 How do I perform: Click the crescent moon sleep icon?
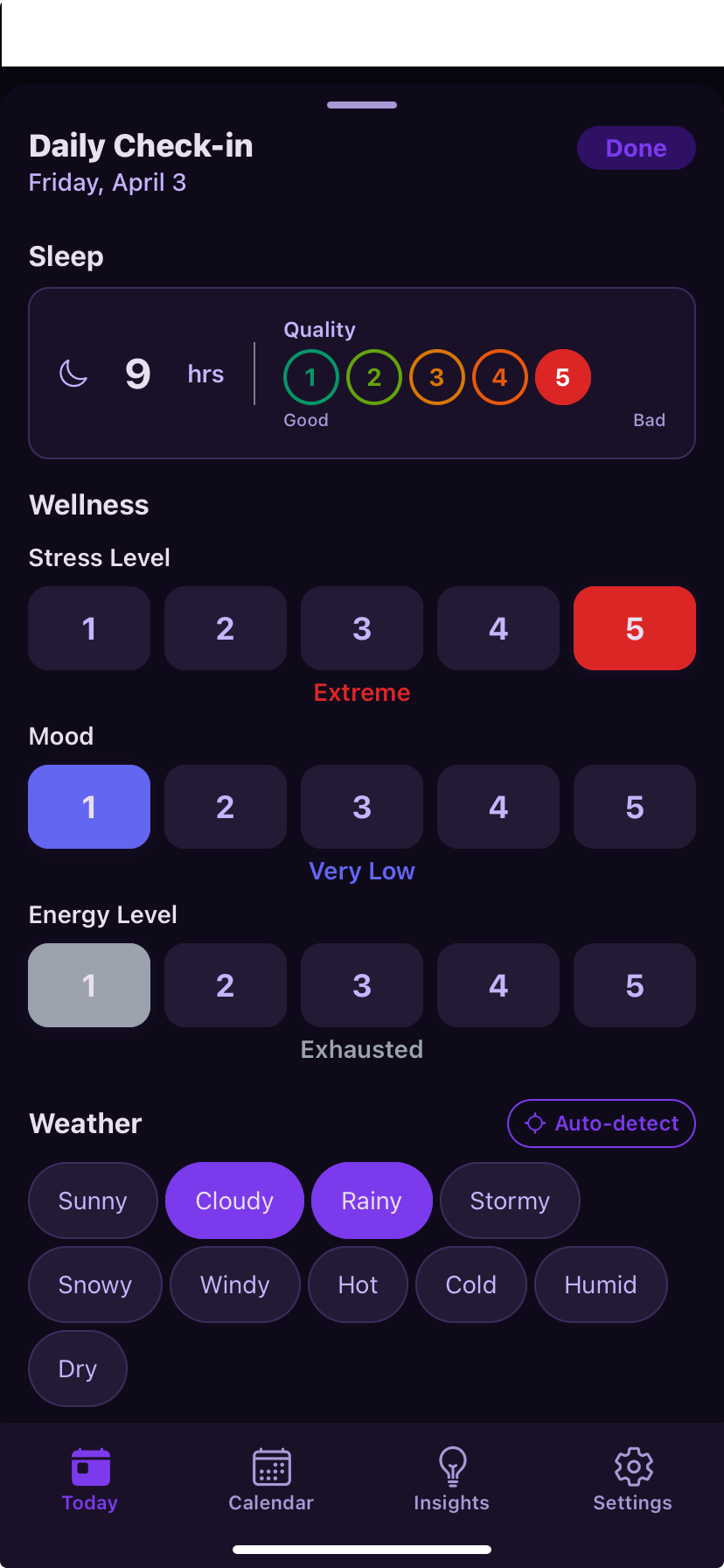point(73,373)
